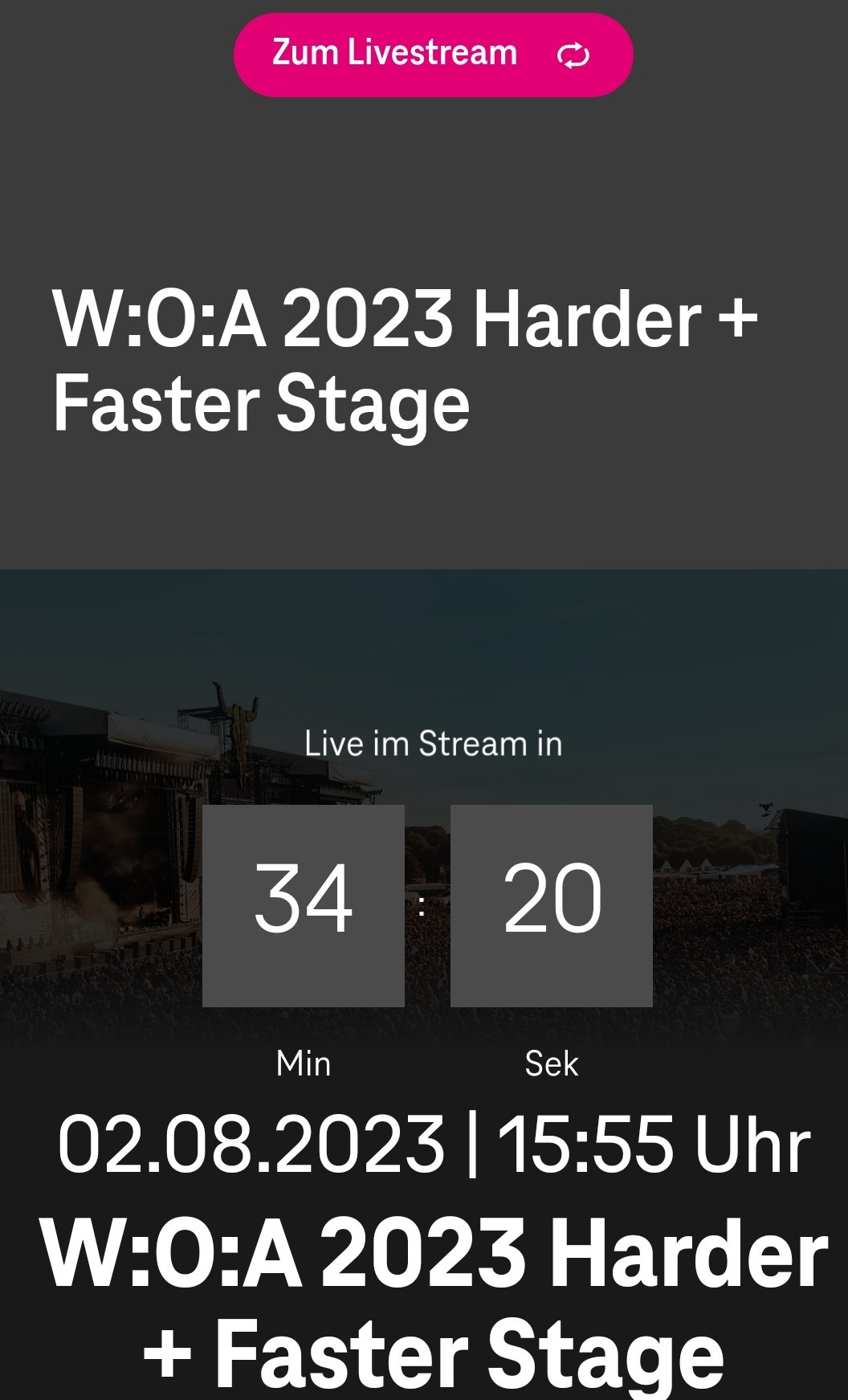
Task: Open the Zum Livestream button
Action: [x=433, y=55]
